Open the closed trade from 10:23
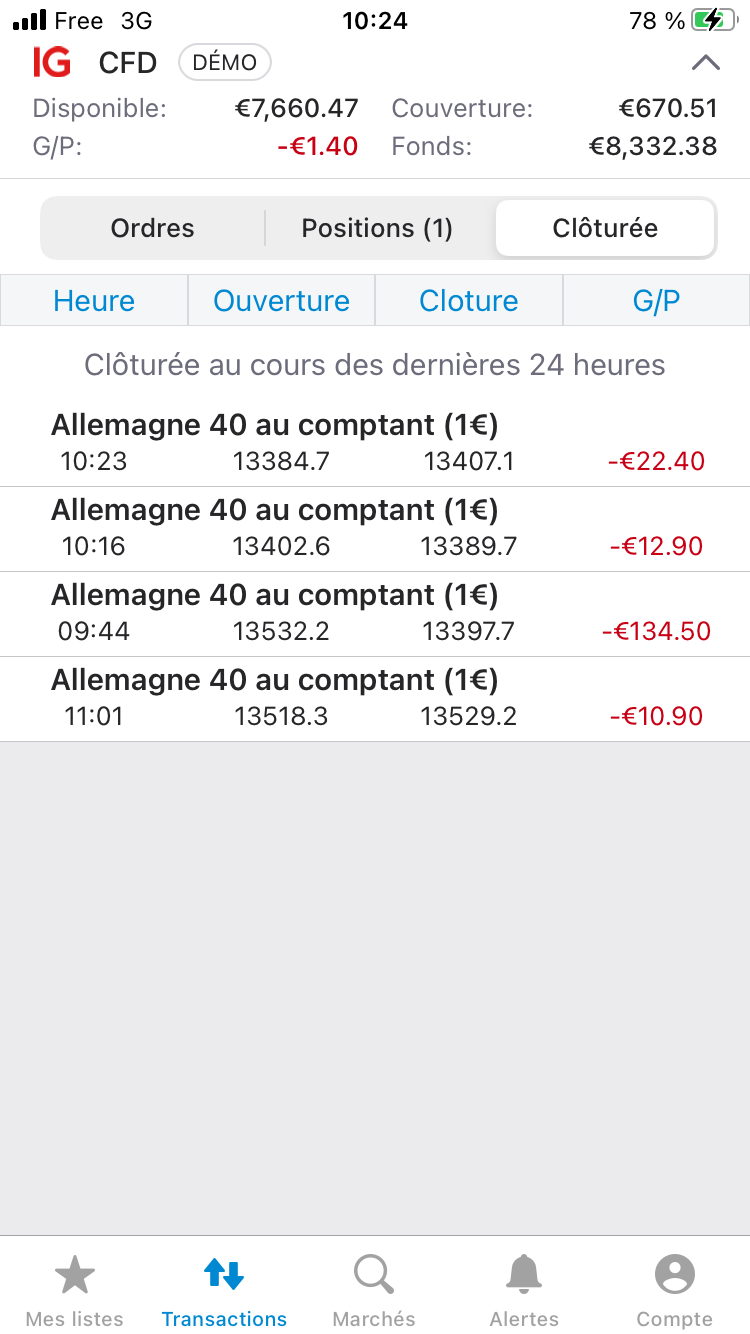750x1334 pixels. [x=375, y=443]
